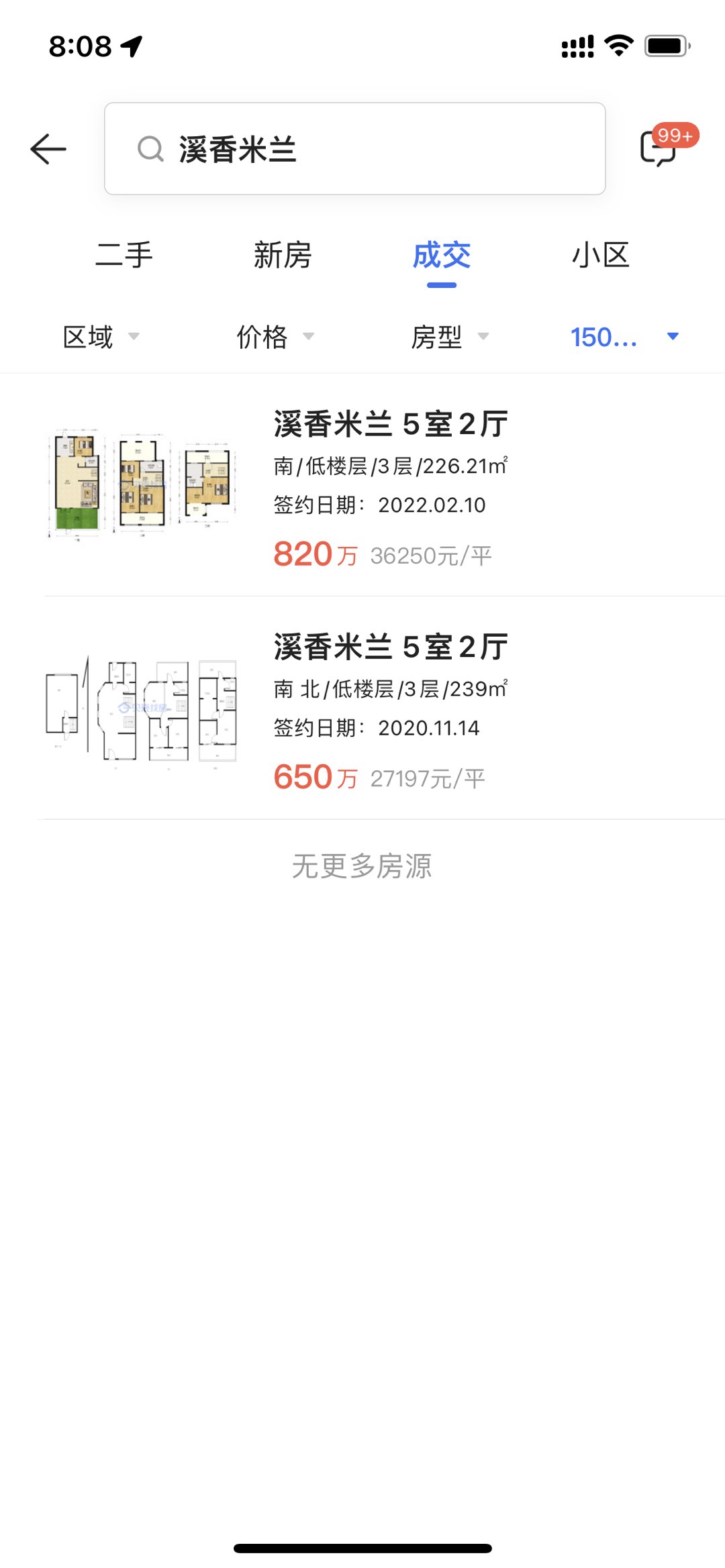Open the 650万 listing signed 2020.11.14
The height and width of the screenshot is (1568, 725).
(376, 711)
